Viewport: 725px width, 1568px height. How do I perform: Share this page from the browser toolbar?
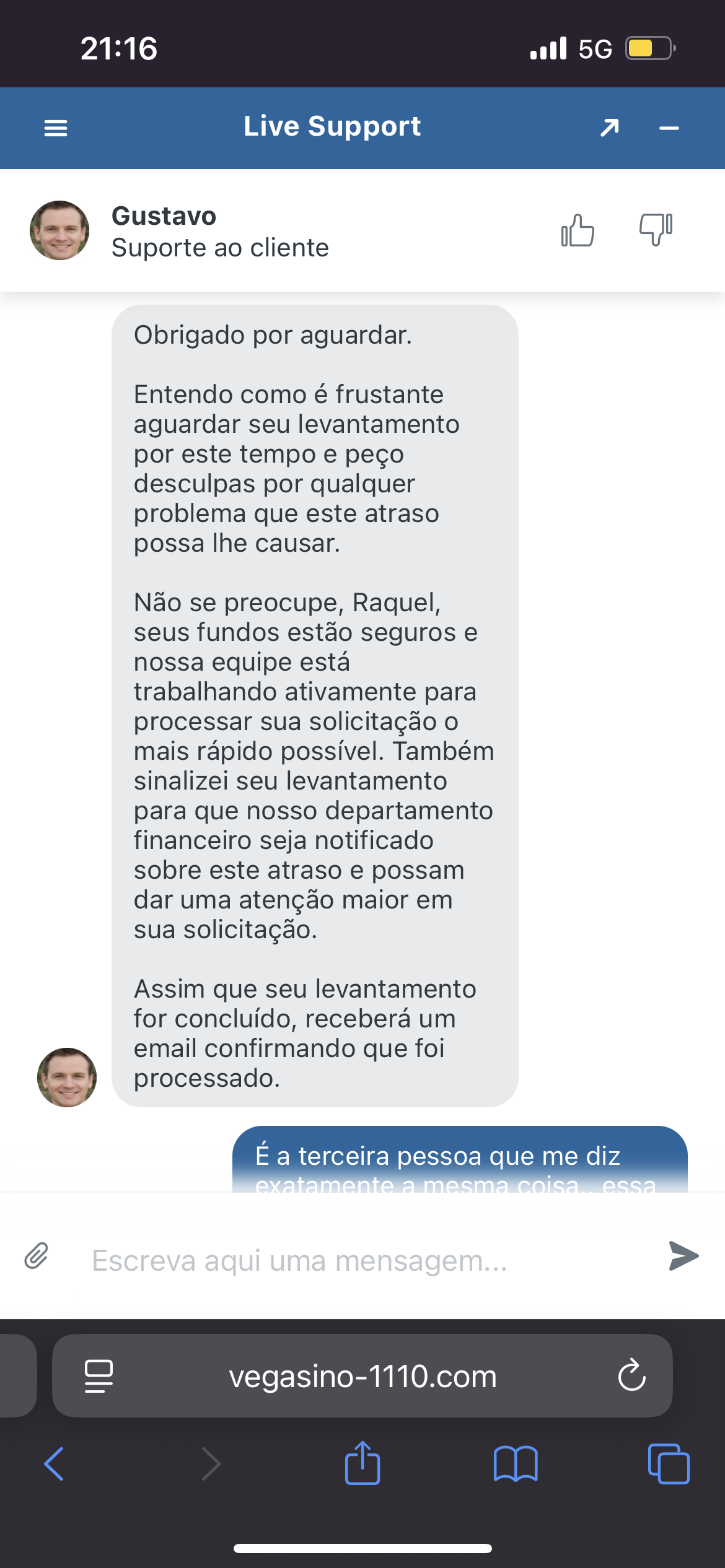[x=362, y=1464]
